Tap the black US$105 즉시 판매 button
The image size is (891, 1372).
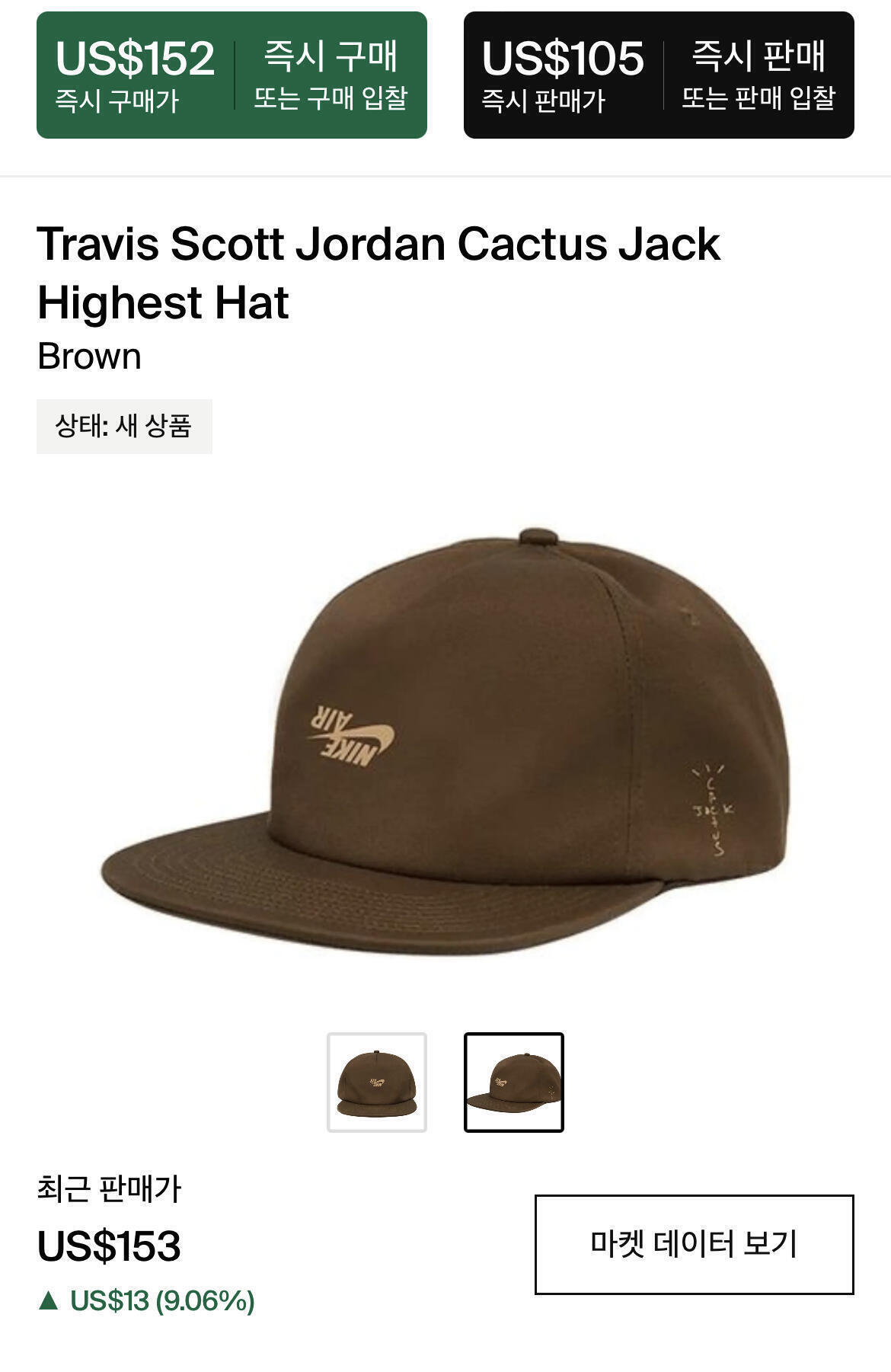tap(659, 75)
